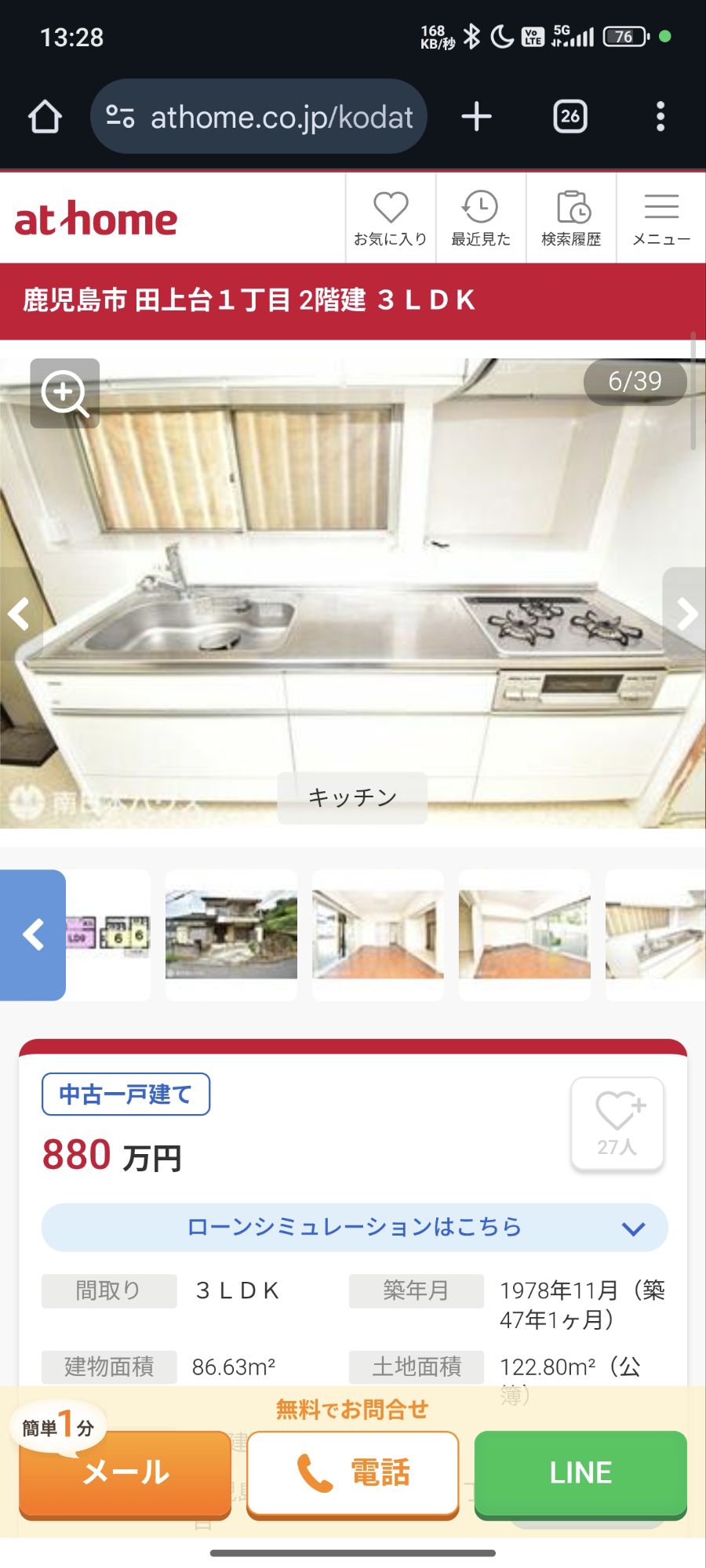Open the メニュー hamburger menu
Screen dimensions: 706x1568
click(661, 219)
